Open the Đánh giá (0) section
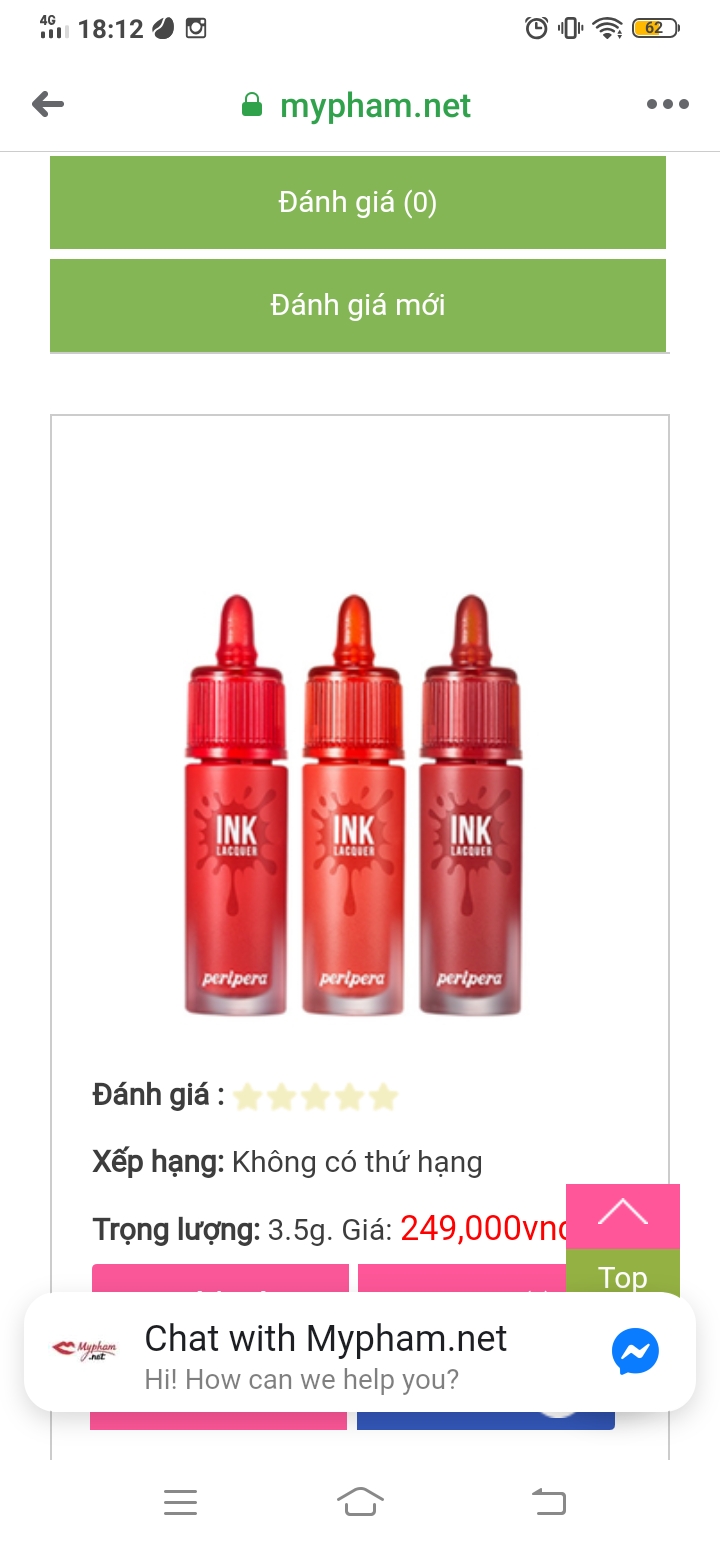720x1544 pixels. pos(357,203)
